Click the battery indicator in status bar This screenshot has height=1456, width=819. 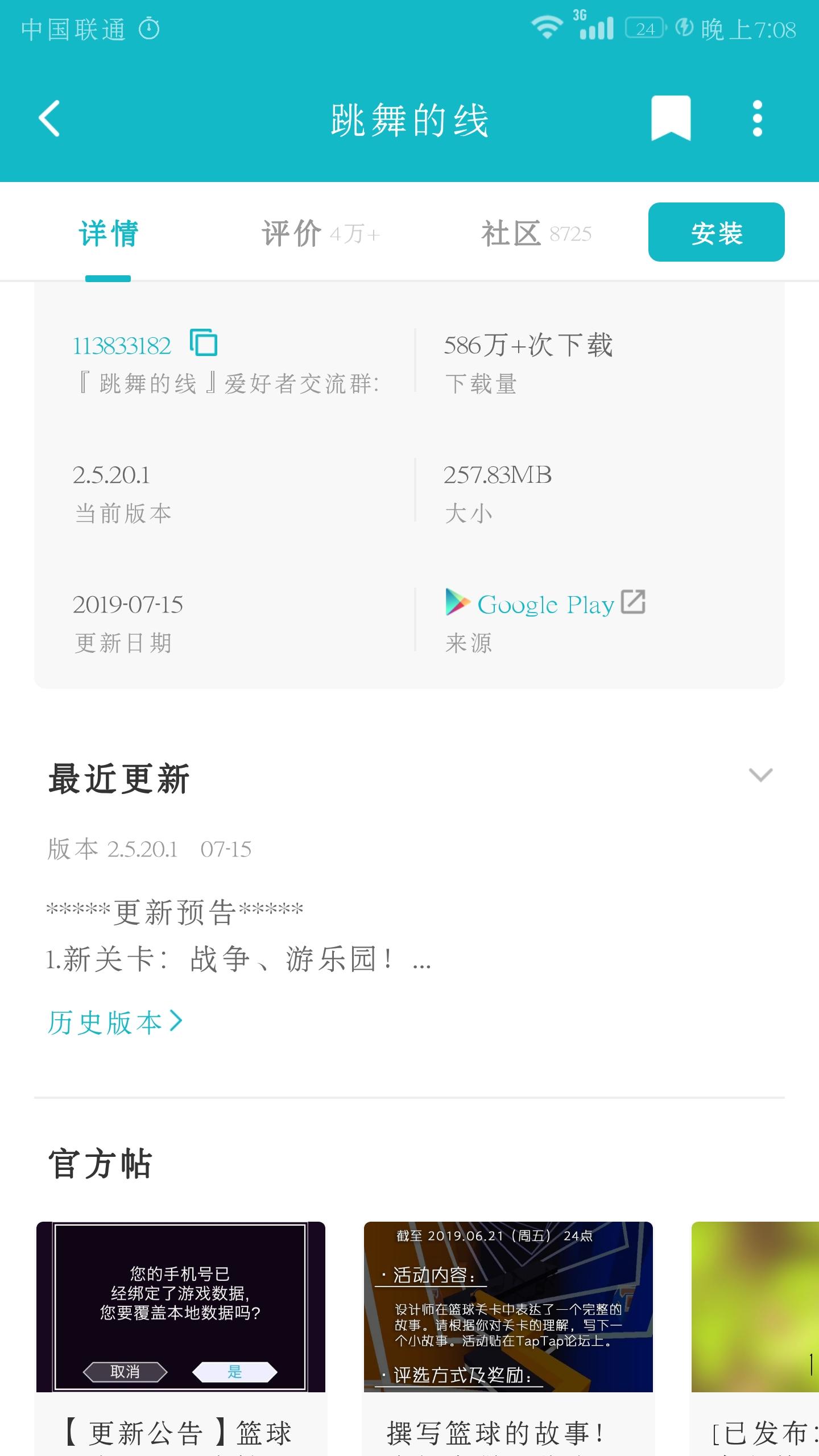(x=646, y=26)
